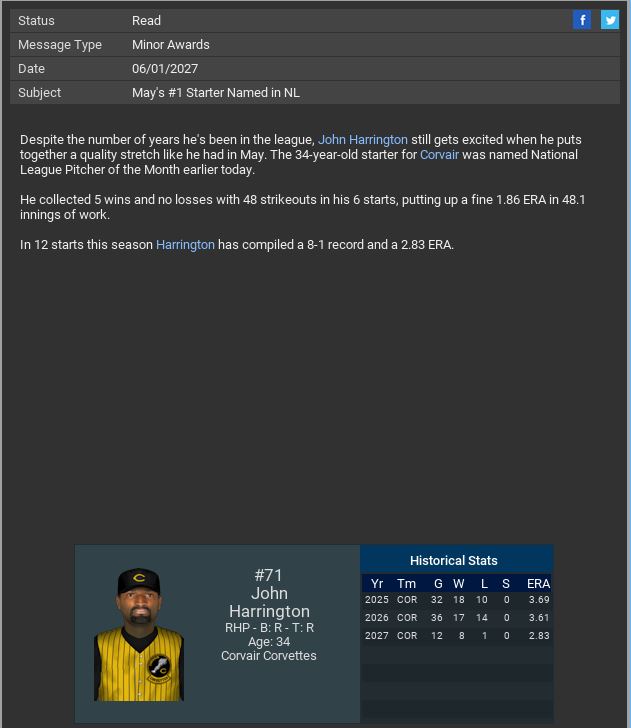
Task: Open the Corvair team link
Action: click(439, 155)
